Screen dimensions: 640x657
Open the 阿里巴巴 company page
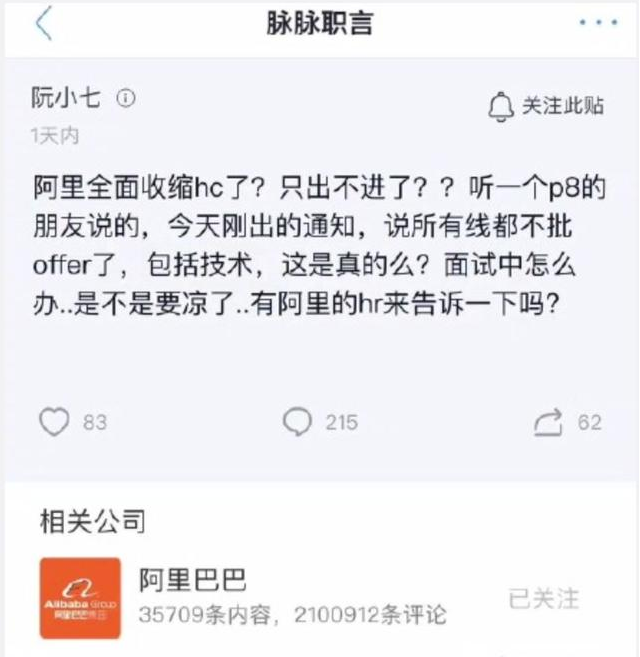pos(190,580)
